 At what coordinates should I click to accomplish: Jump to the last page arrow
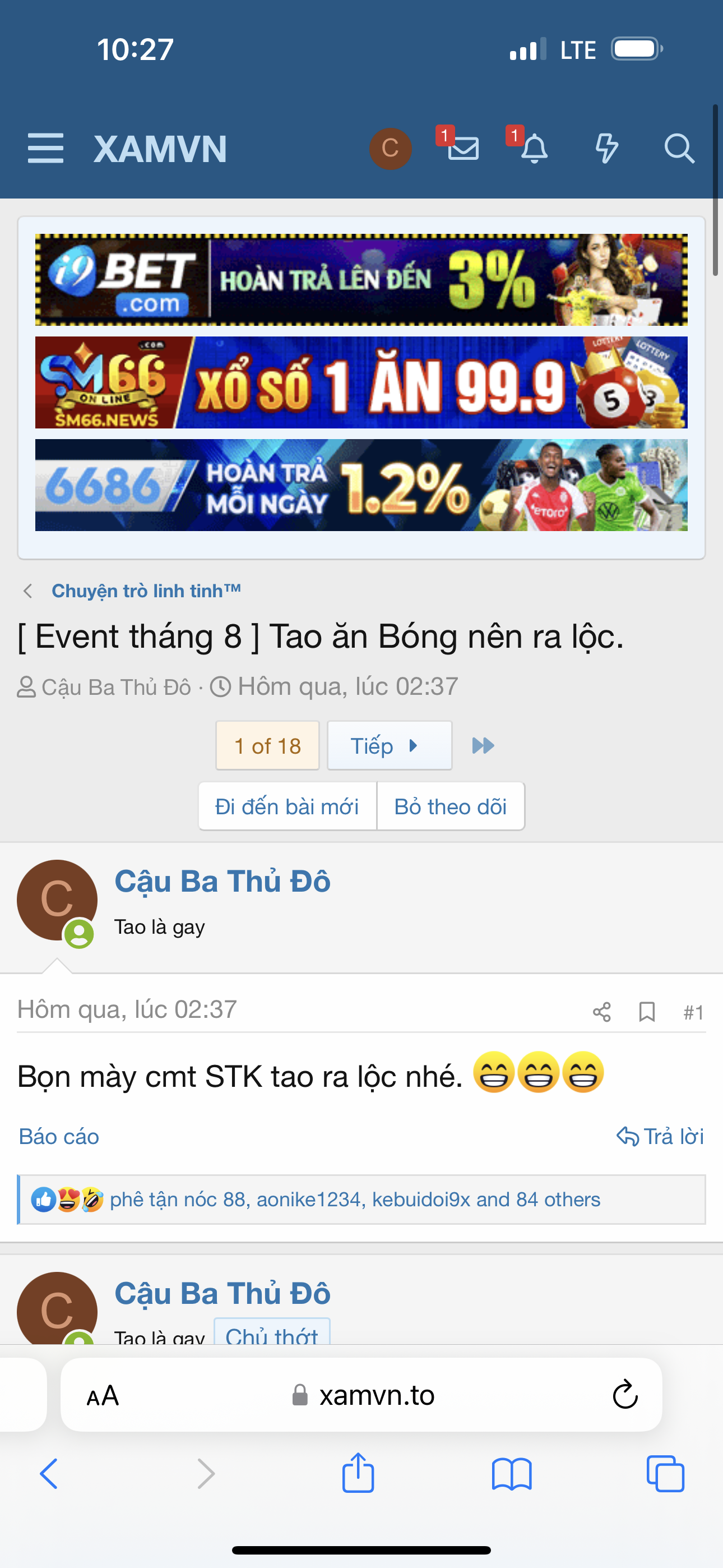click(x=483, y=746)
